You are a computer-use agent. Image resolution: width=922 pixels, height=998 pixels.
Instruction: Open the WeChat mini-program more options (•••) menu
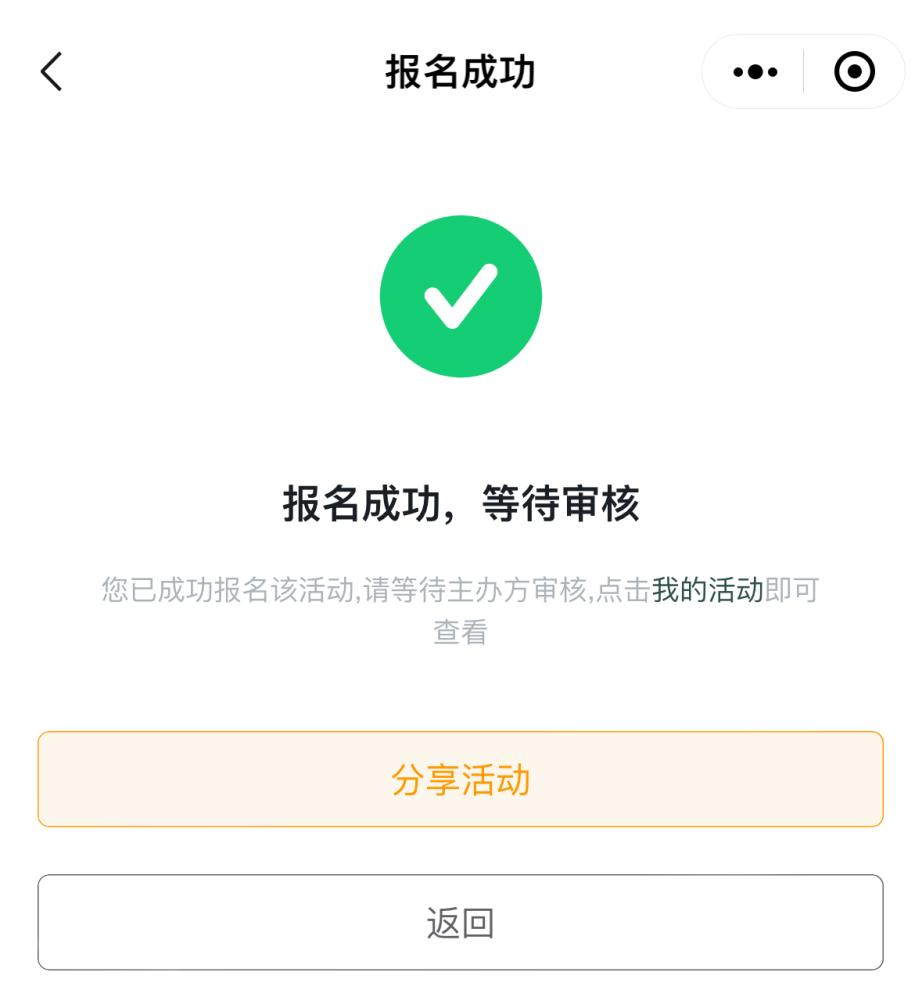click(x=756, y=72)
